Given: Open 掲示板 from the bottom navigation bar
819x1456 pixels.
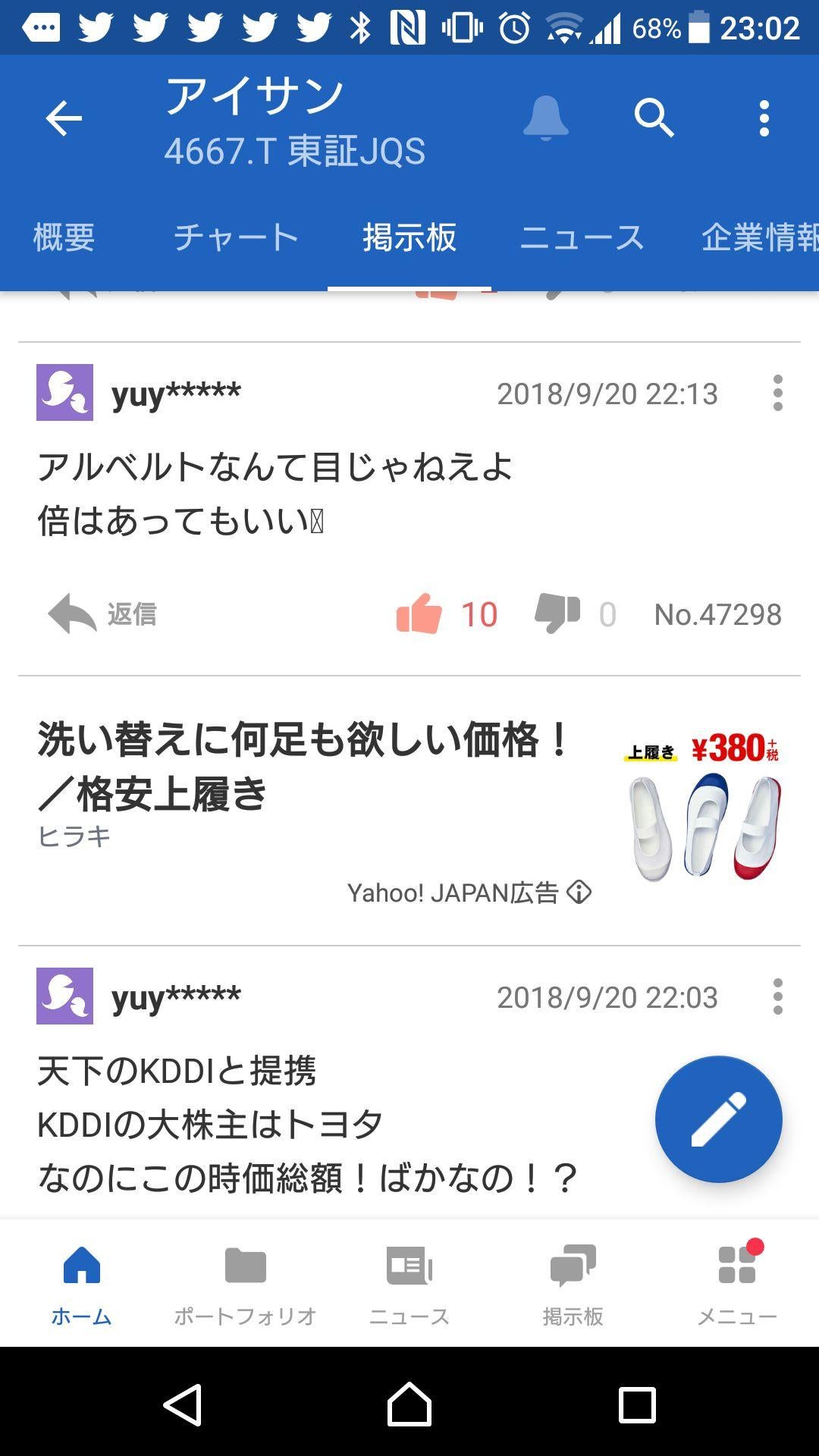Looking at the screenshot, I should pos(573,1282).
